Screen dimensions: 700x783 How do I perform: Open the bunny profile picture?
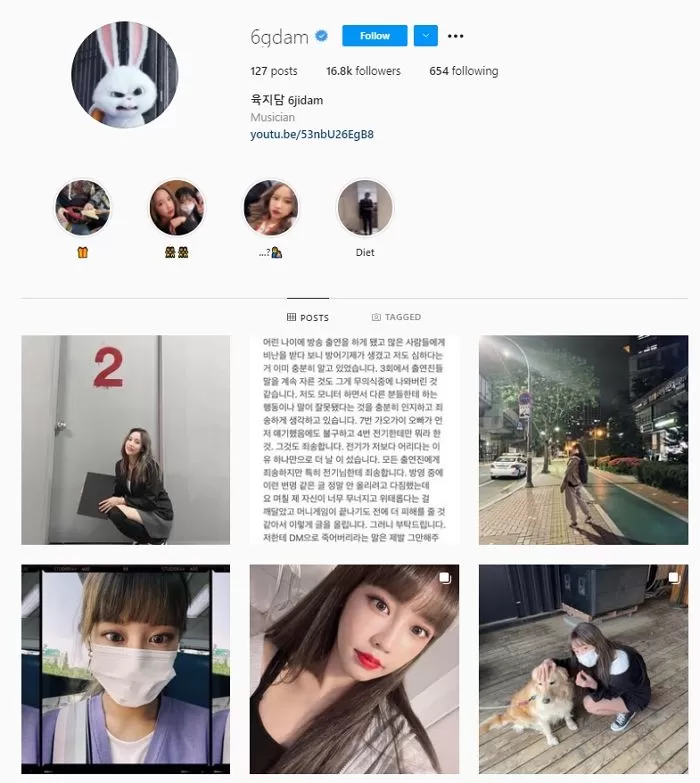[x=125, y=74]
